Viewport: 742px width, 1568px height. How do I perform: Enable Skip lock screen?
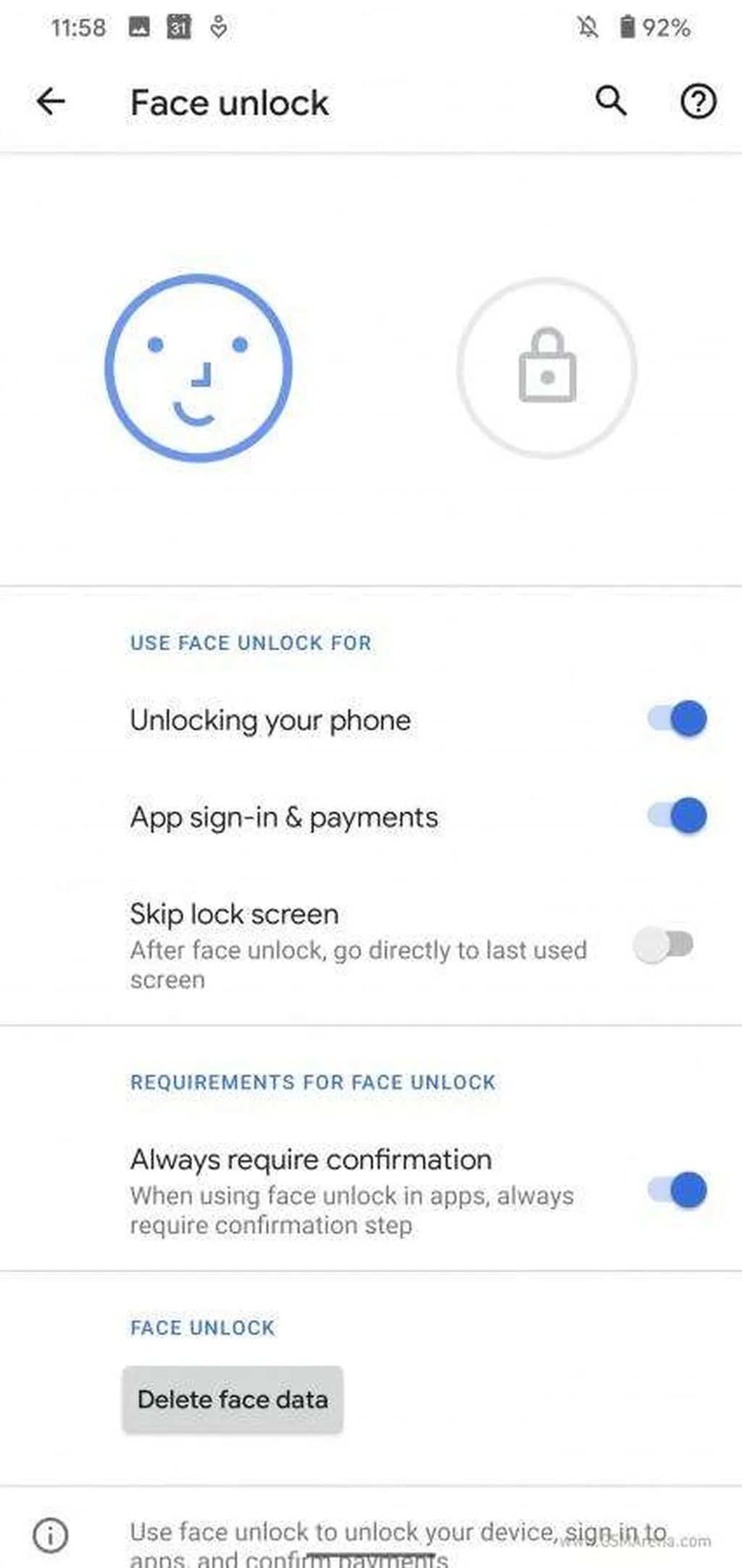coord(664,945)
